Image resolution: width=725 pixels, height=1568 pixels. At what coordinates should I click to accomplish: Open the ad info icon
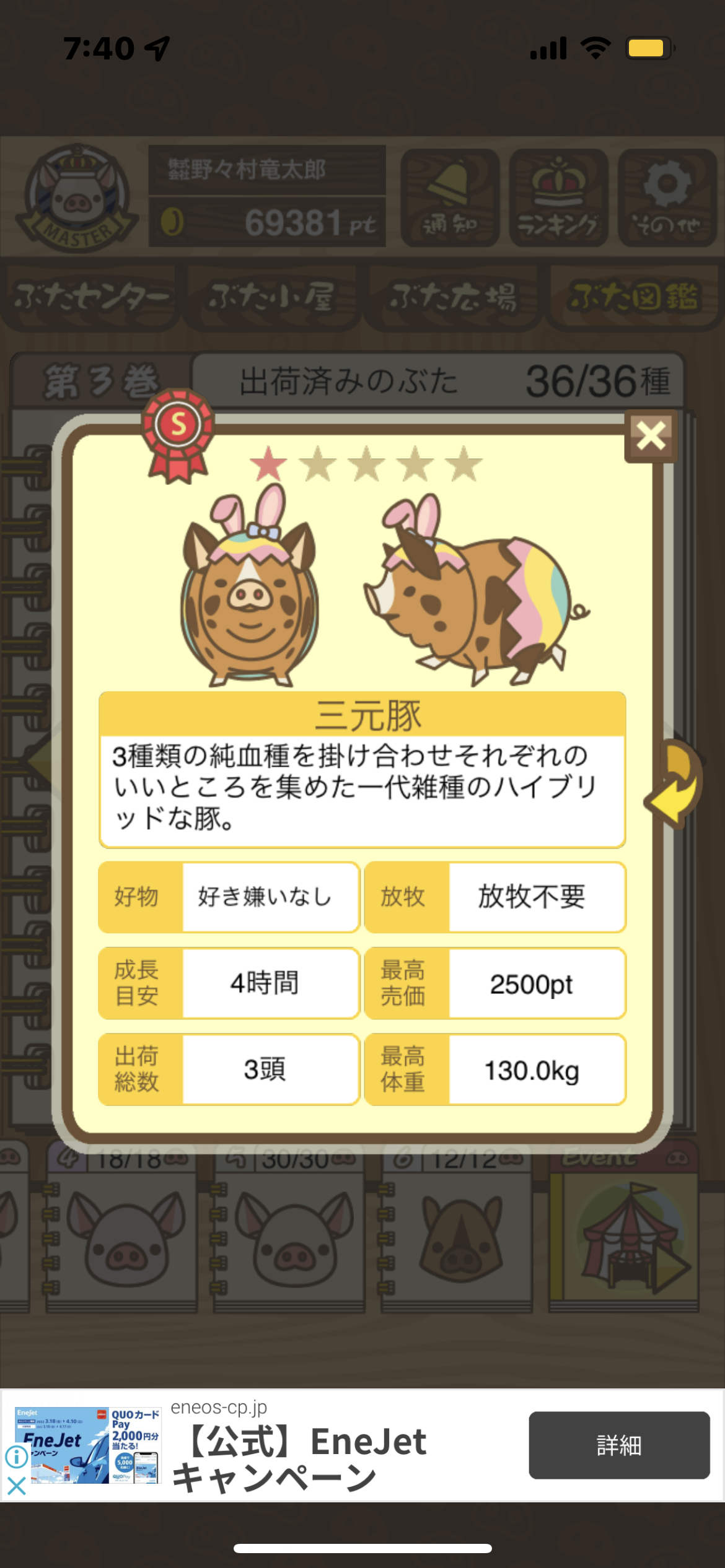16,1457
